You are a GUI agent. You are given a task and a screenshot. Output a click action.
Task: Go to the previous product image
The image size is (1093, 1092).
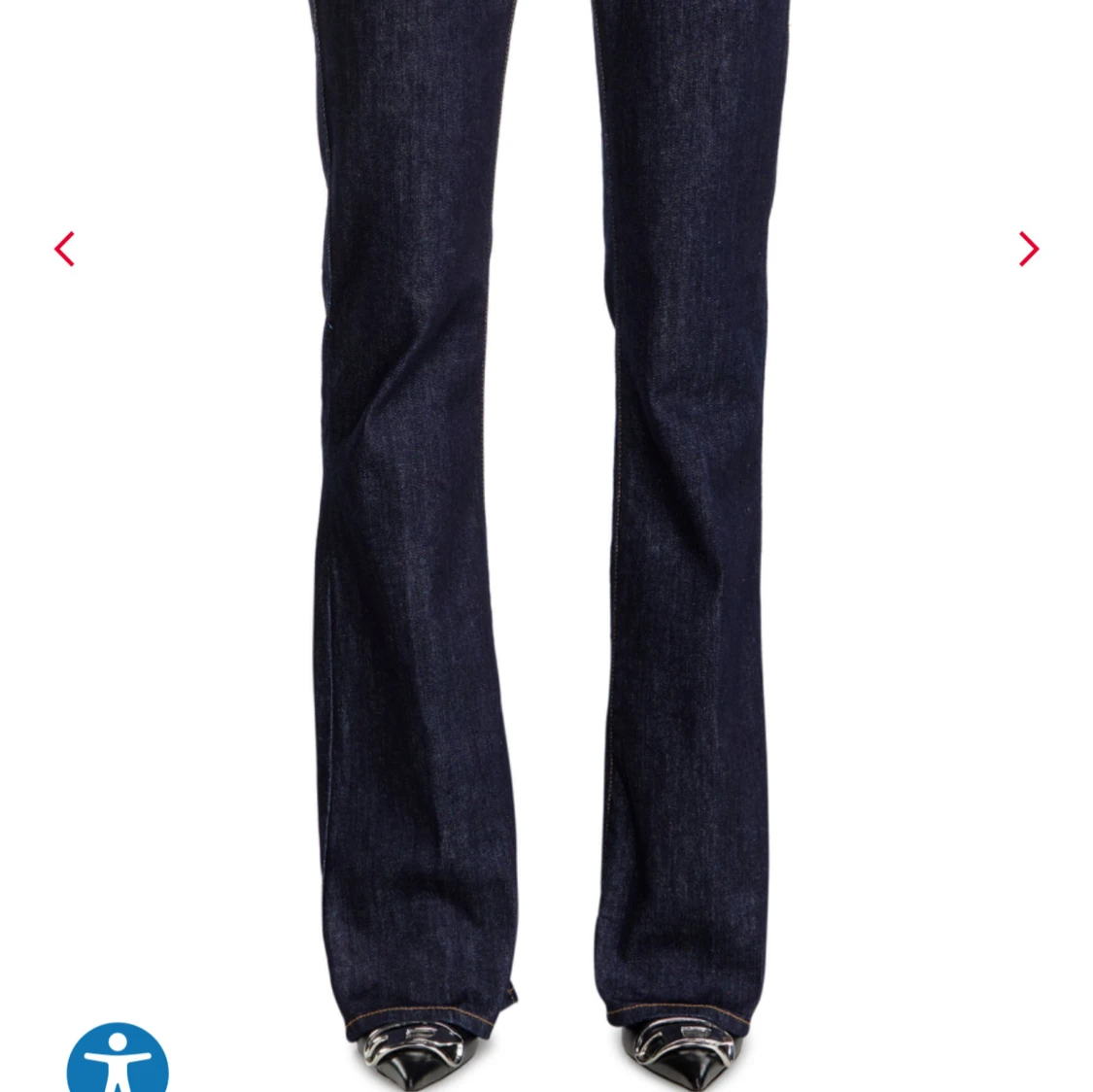coord(64,250)
